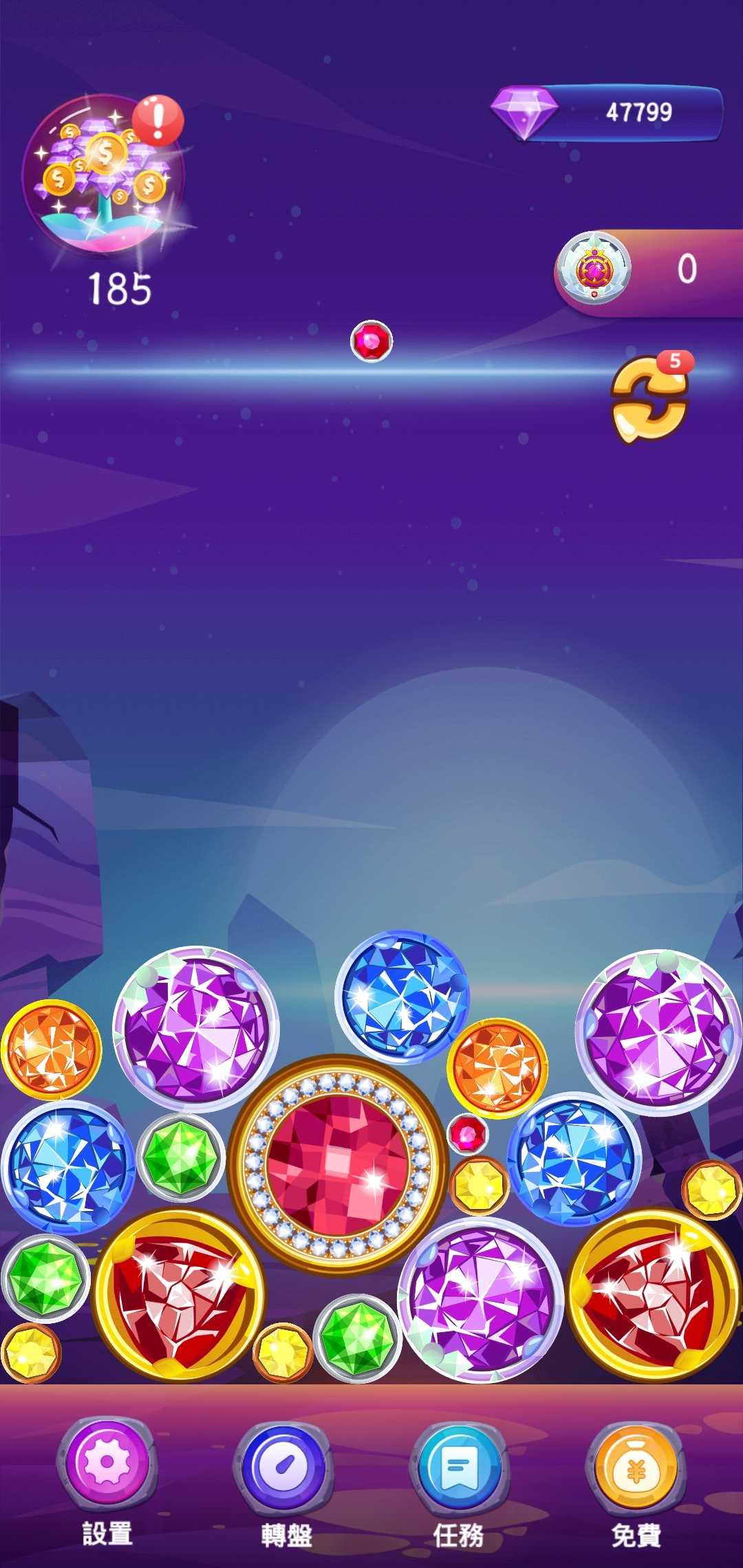Open the 轉盤 spin wheel

coord(284,1466)
